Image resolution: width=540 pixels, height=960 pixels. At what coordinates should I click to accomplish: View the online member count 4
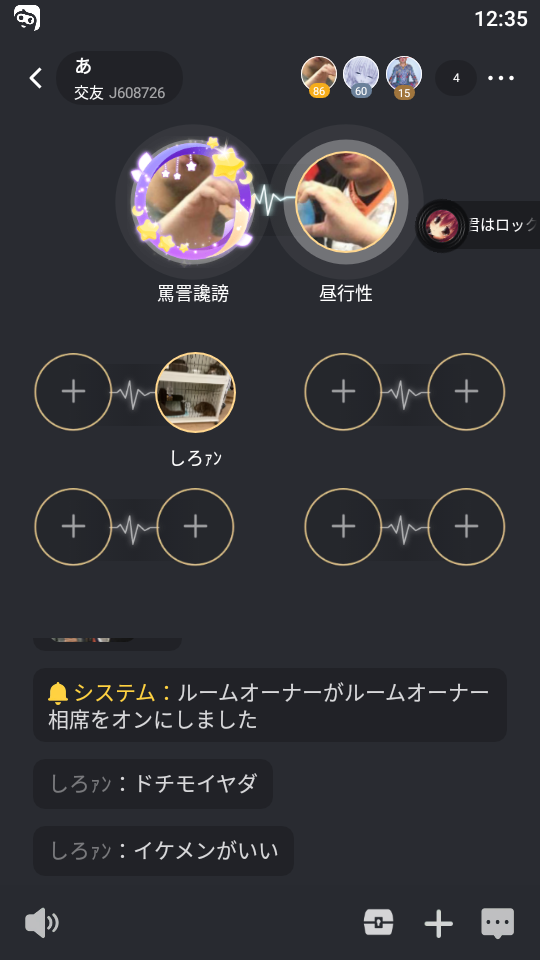point(456,78)
